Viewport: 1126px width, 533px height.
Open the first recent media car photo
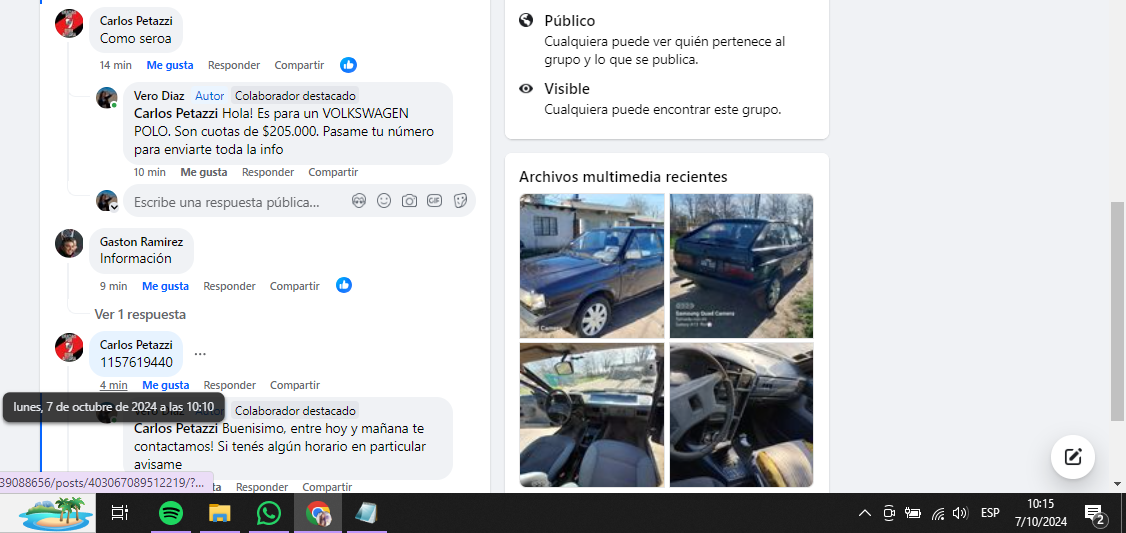click(592, 265)
